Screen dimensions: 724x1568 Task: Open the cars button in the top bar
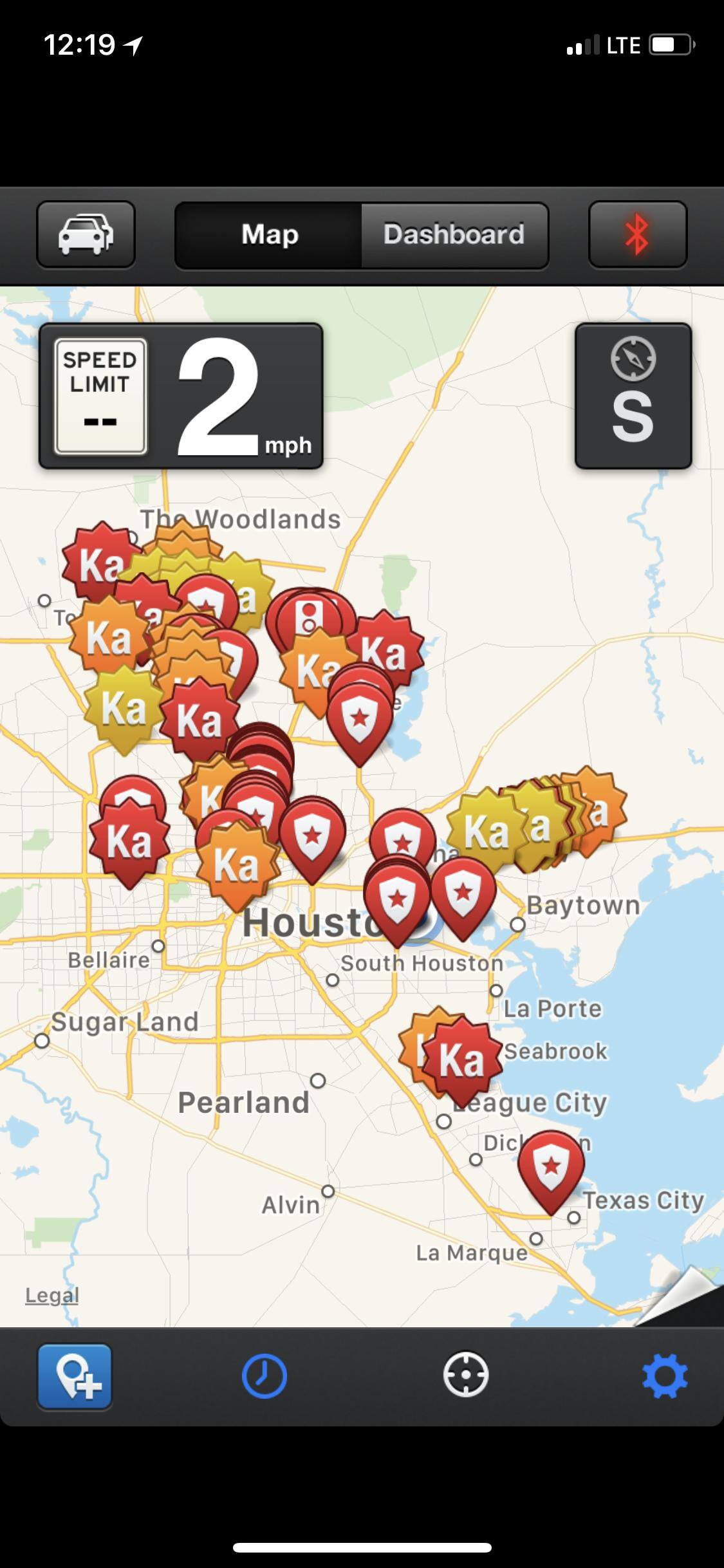pos(86,234)
